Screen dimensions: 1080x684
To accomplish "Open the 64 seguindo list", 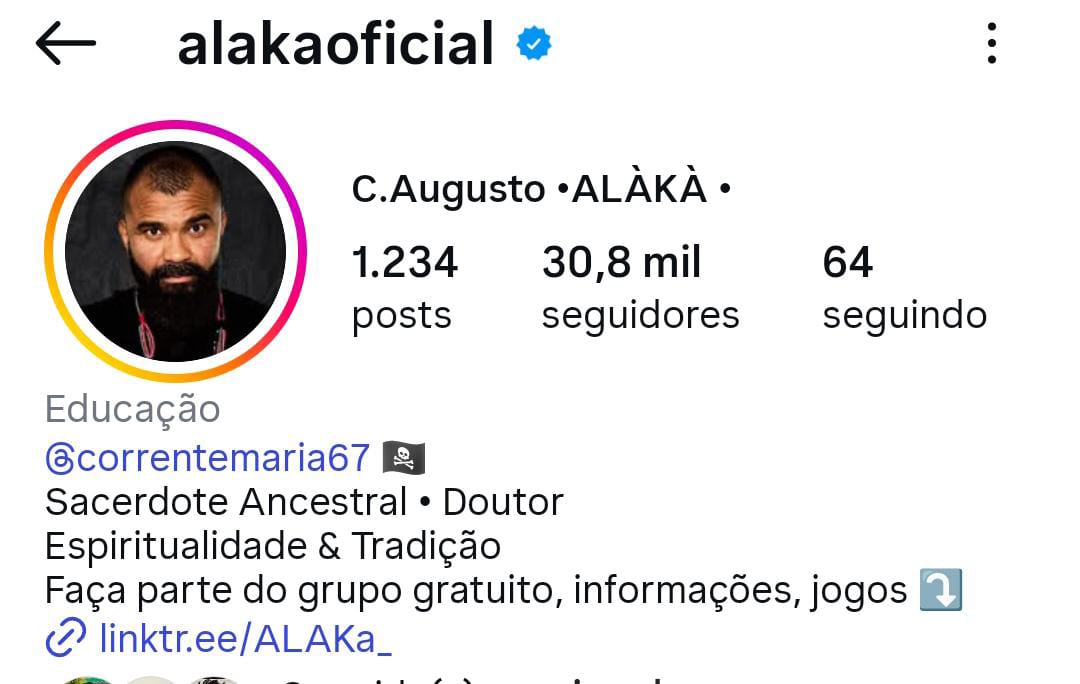I will [x=904, y=287].
